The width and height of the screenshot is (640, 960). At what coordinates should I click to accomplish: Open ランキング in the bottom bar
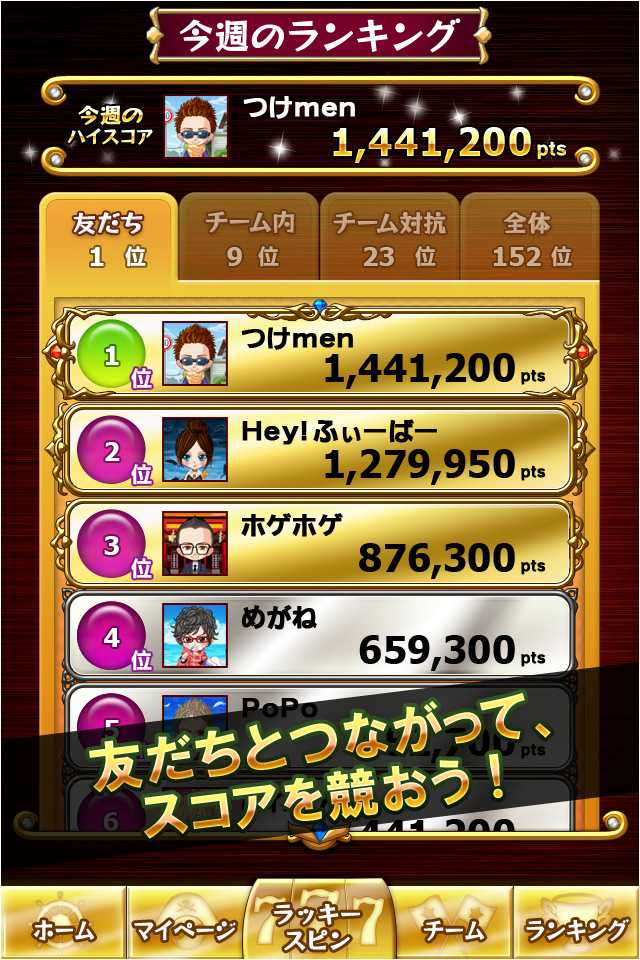pos(576,927)
